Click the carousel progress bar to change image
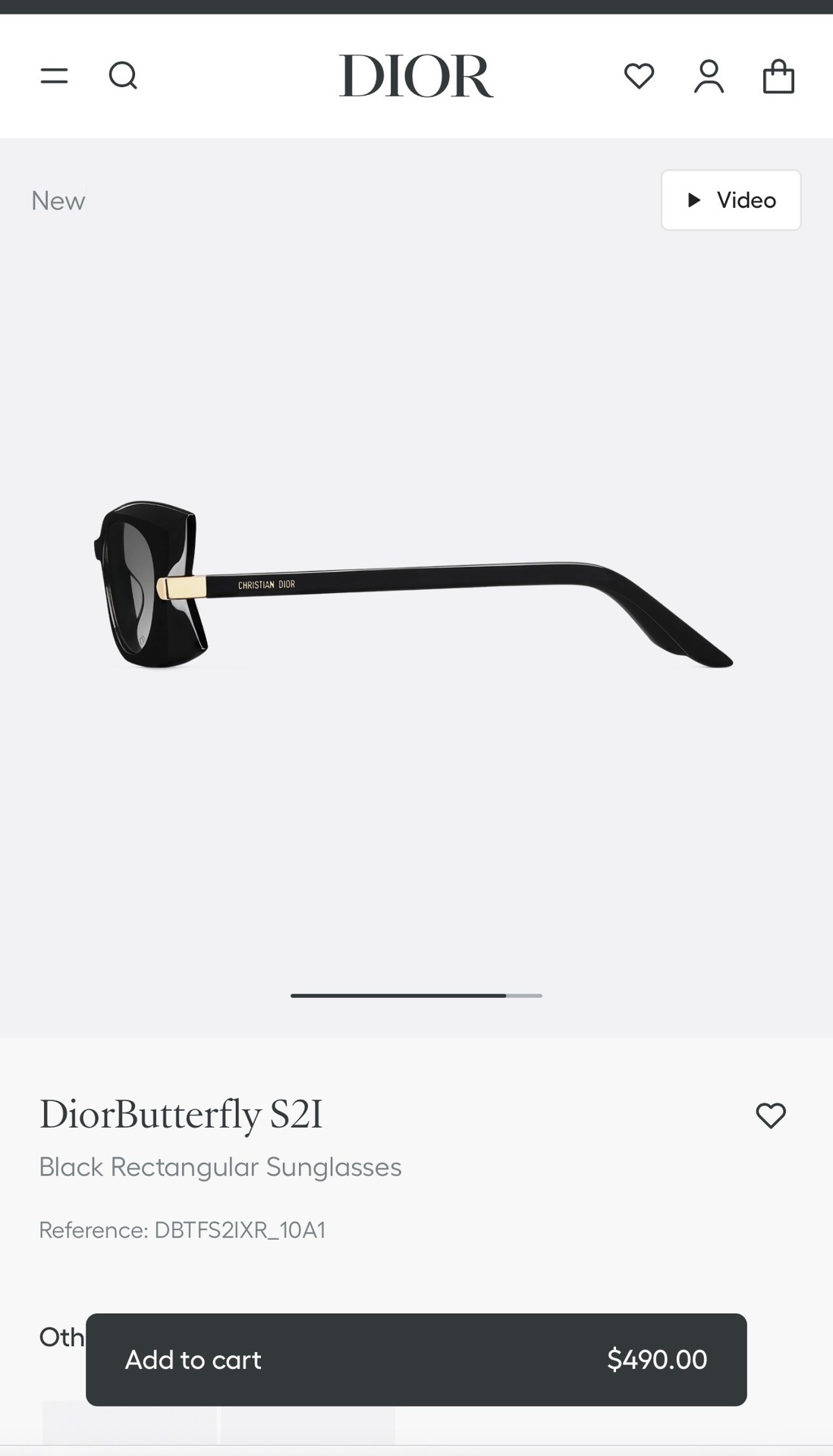Viewport: 833px width, 1456px height. coord(416,996)
